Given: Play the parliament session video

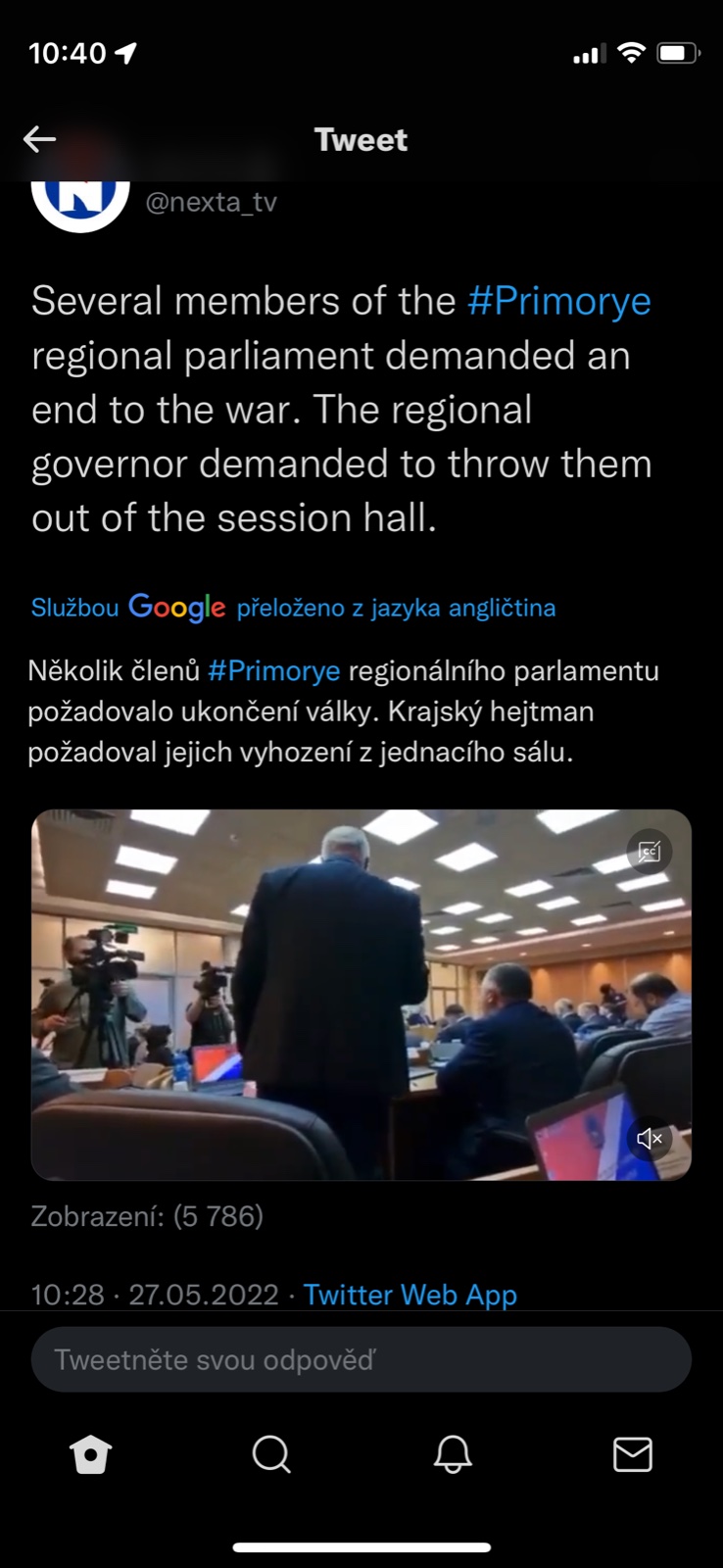Looking at the screenshot, I should click(x=361, y=995).
